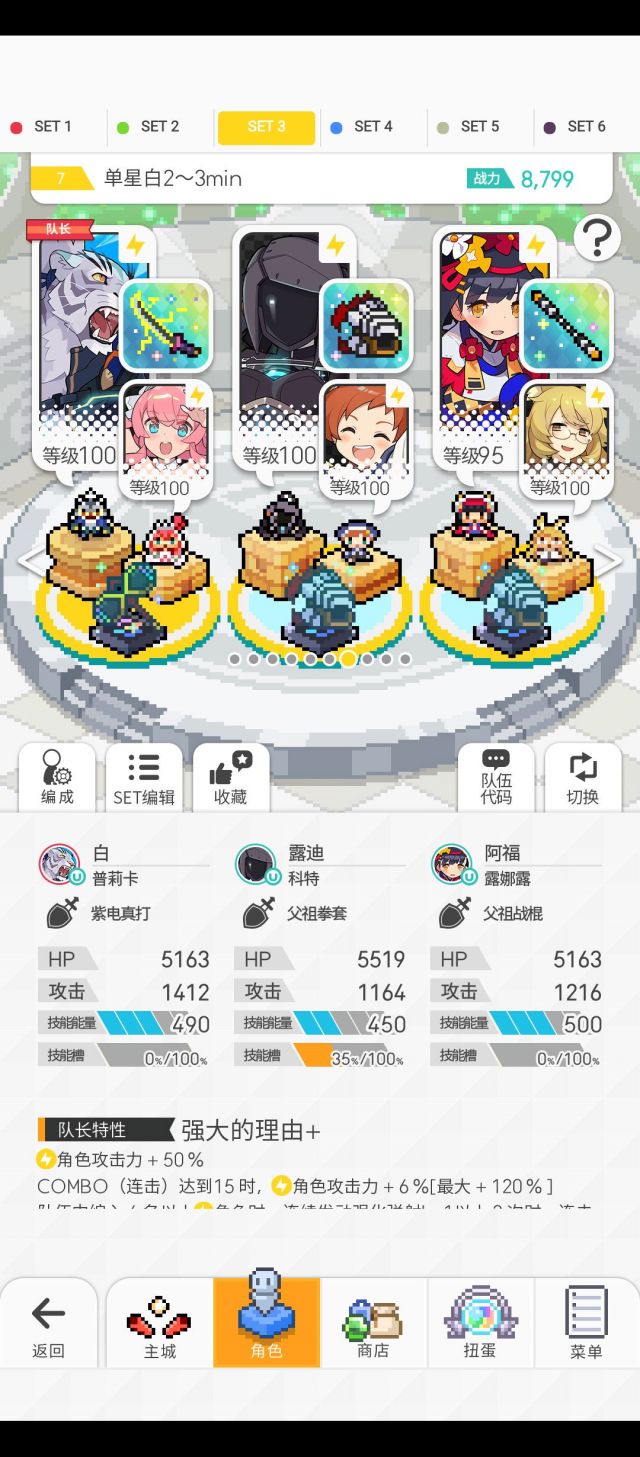Switch to the SET 2 tab
640x1457 pixels.
click(158, 127)
